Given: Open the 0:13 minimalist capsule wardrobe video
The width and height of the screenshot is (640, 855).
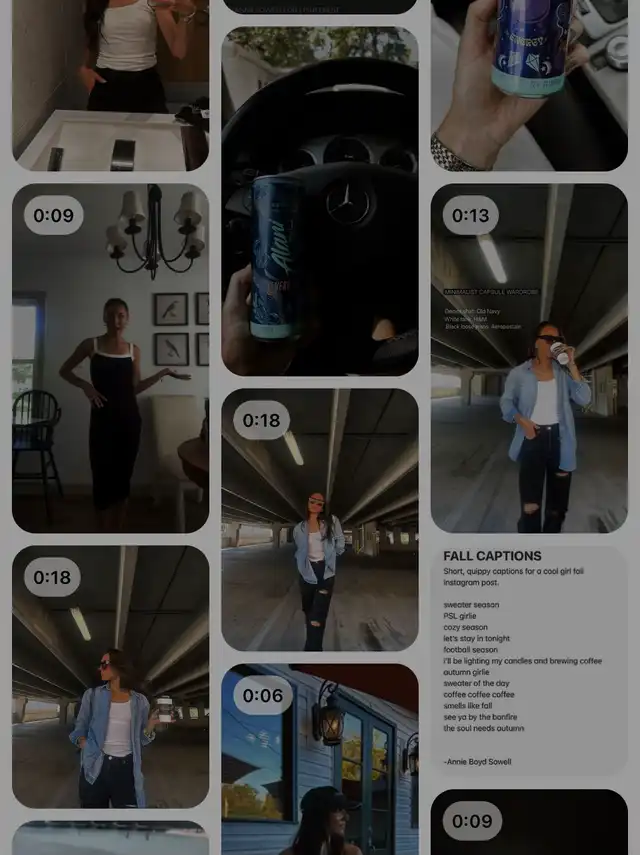Looking at the screenshot, I should 529,360.
